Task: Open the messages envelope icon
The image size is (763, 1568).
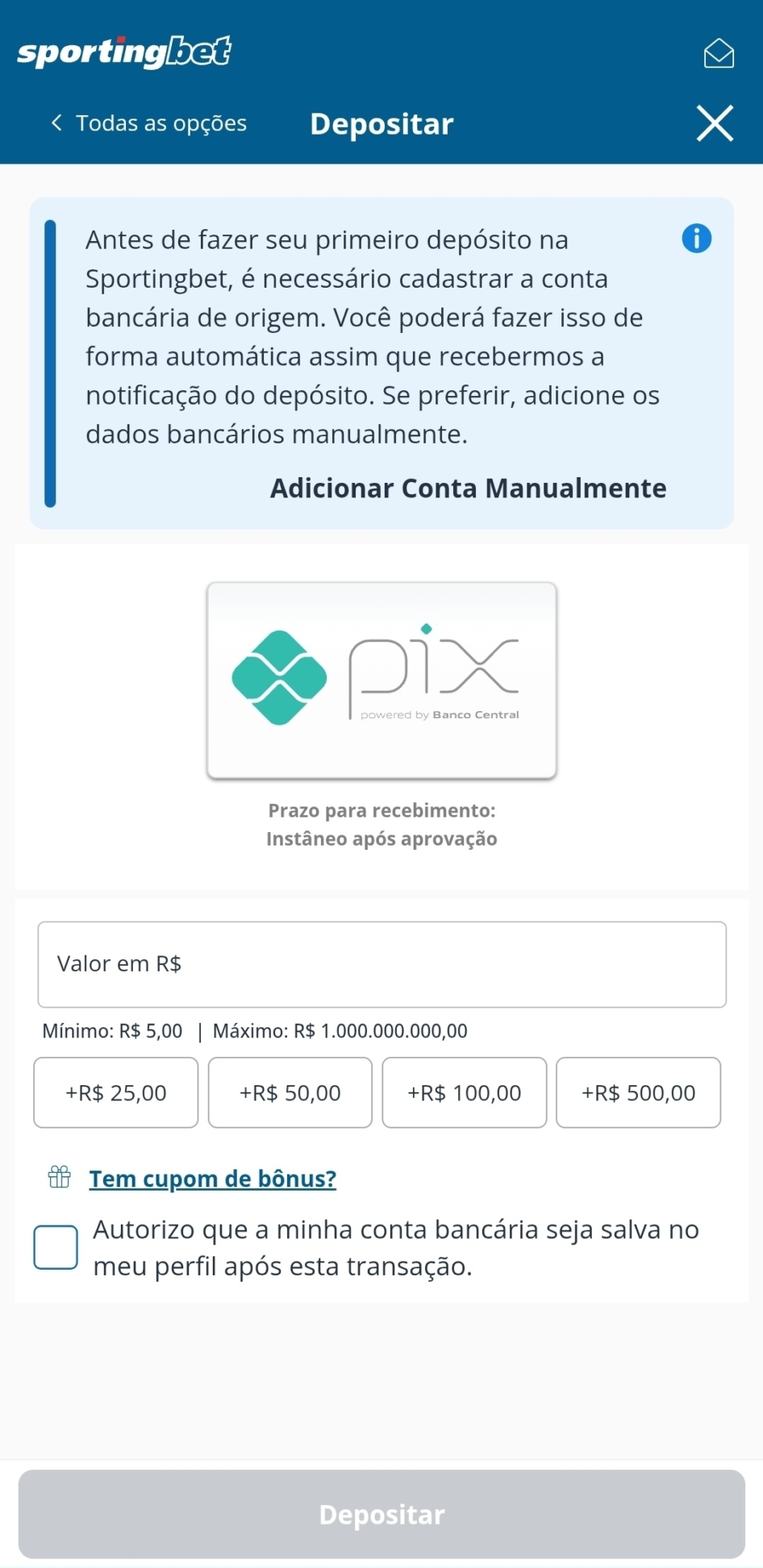Action: pyautogui.click(x=719, y=53)
